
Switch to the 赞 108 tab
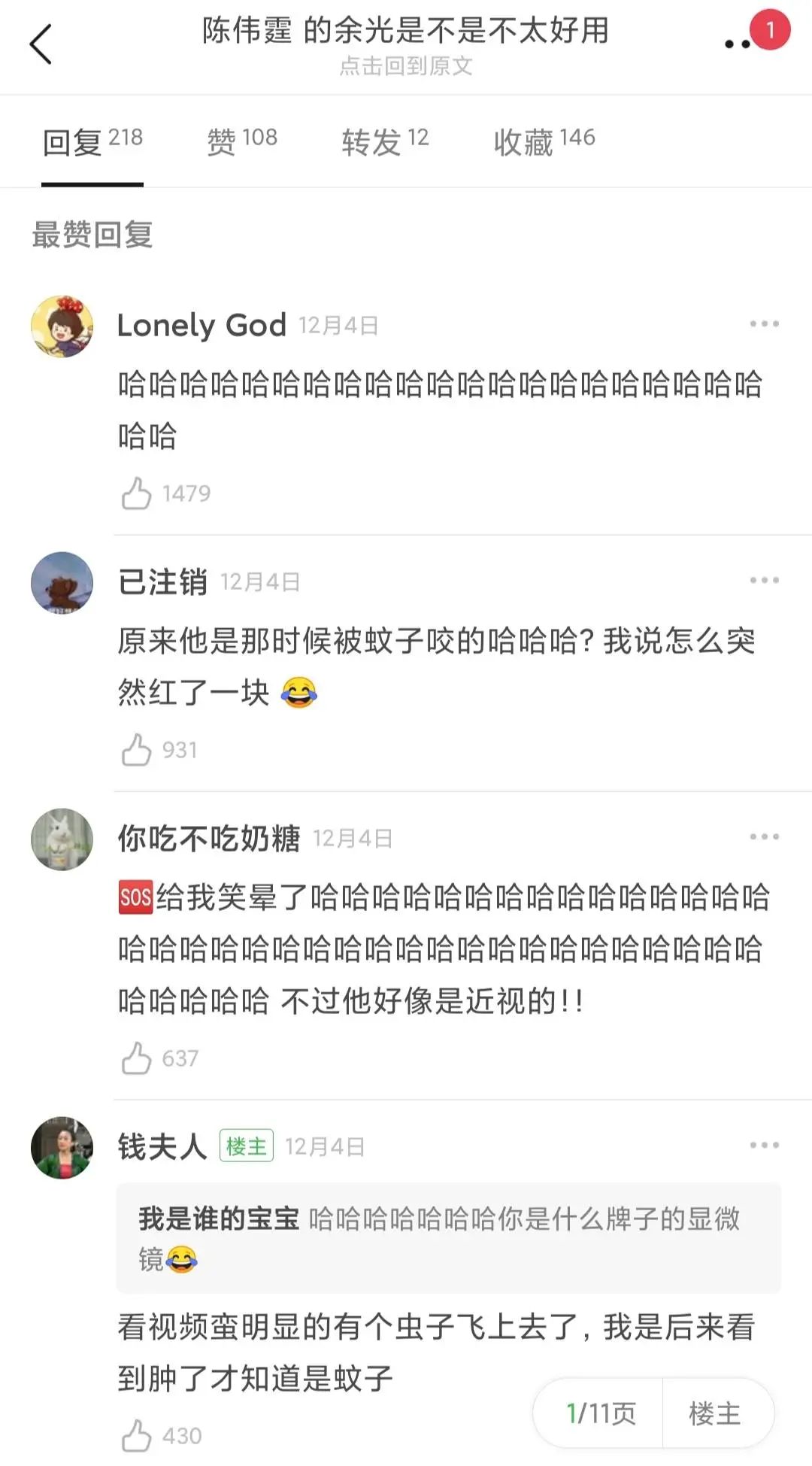pos(242,141)
